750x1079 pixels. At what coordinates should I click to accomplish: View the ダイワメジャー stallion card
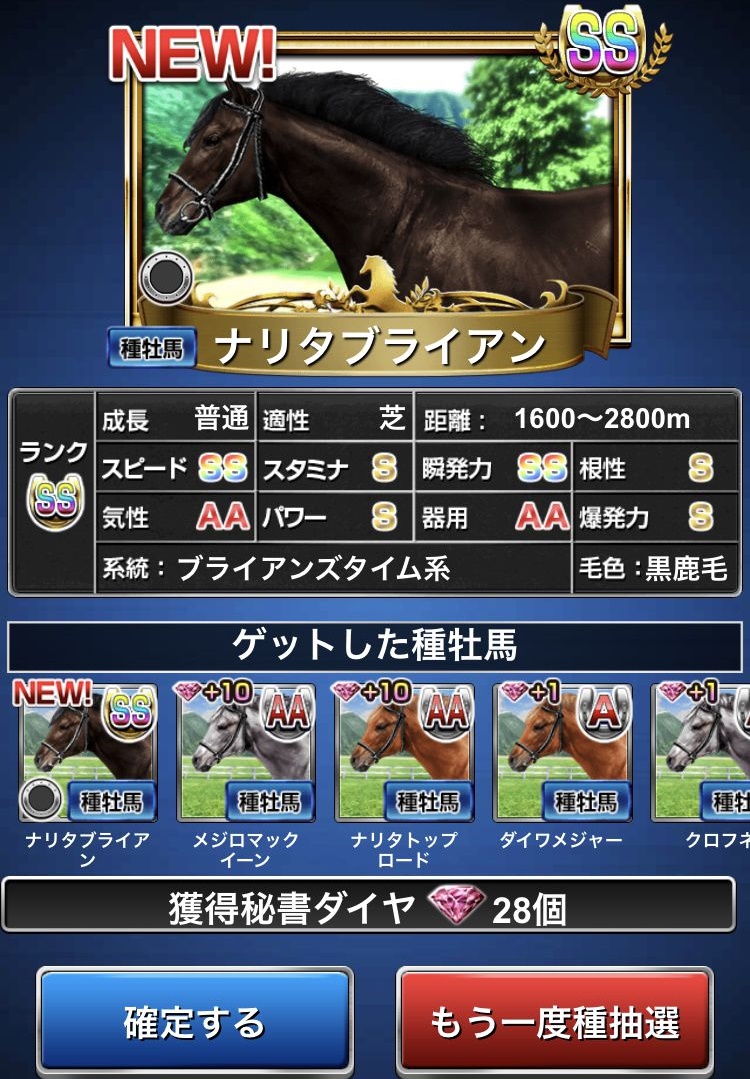(x=562, y=754)
